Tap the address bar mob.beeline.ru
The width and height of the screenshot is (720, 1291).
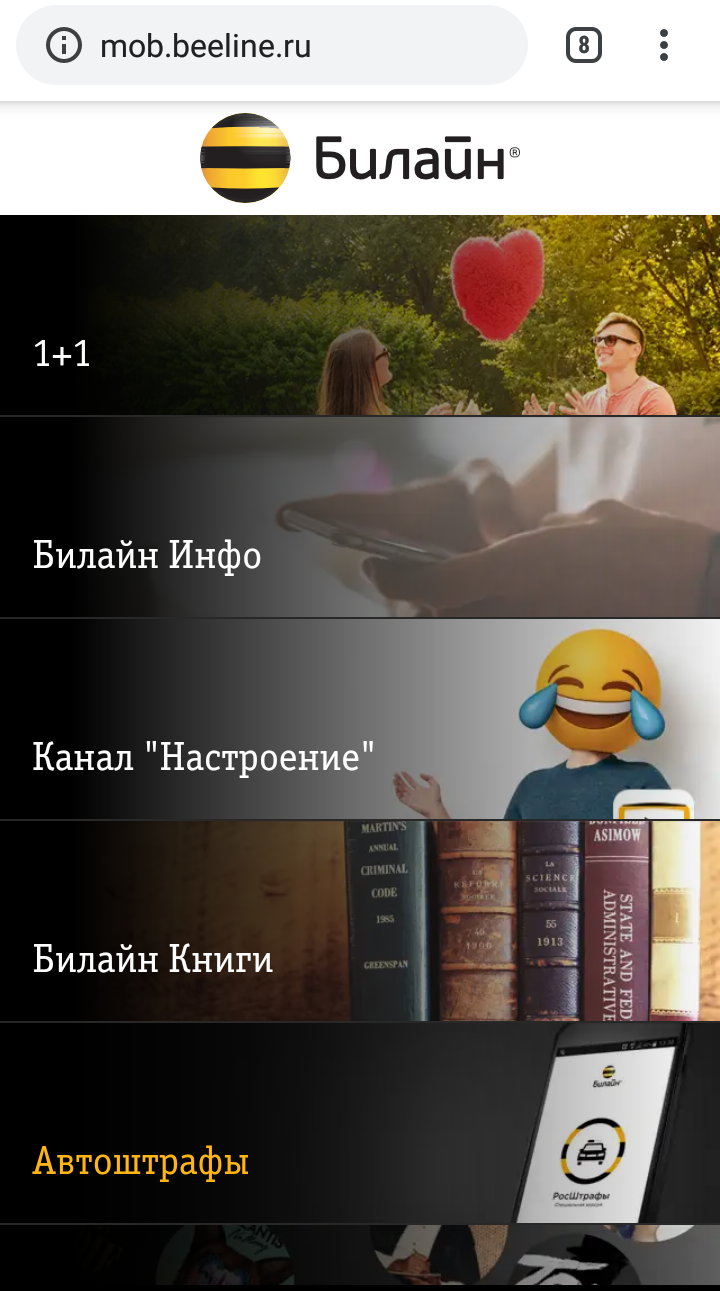300,46
